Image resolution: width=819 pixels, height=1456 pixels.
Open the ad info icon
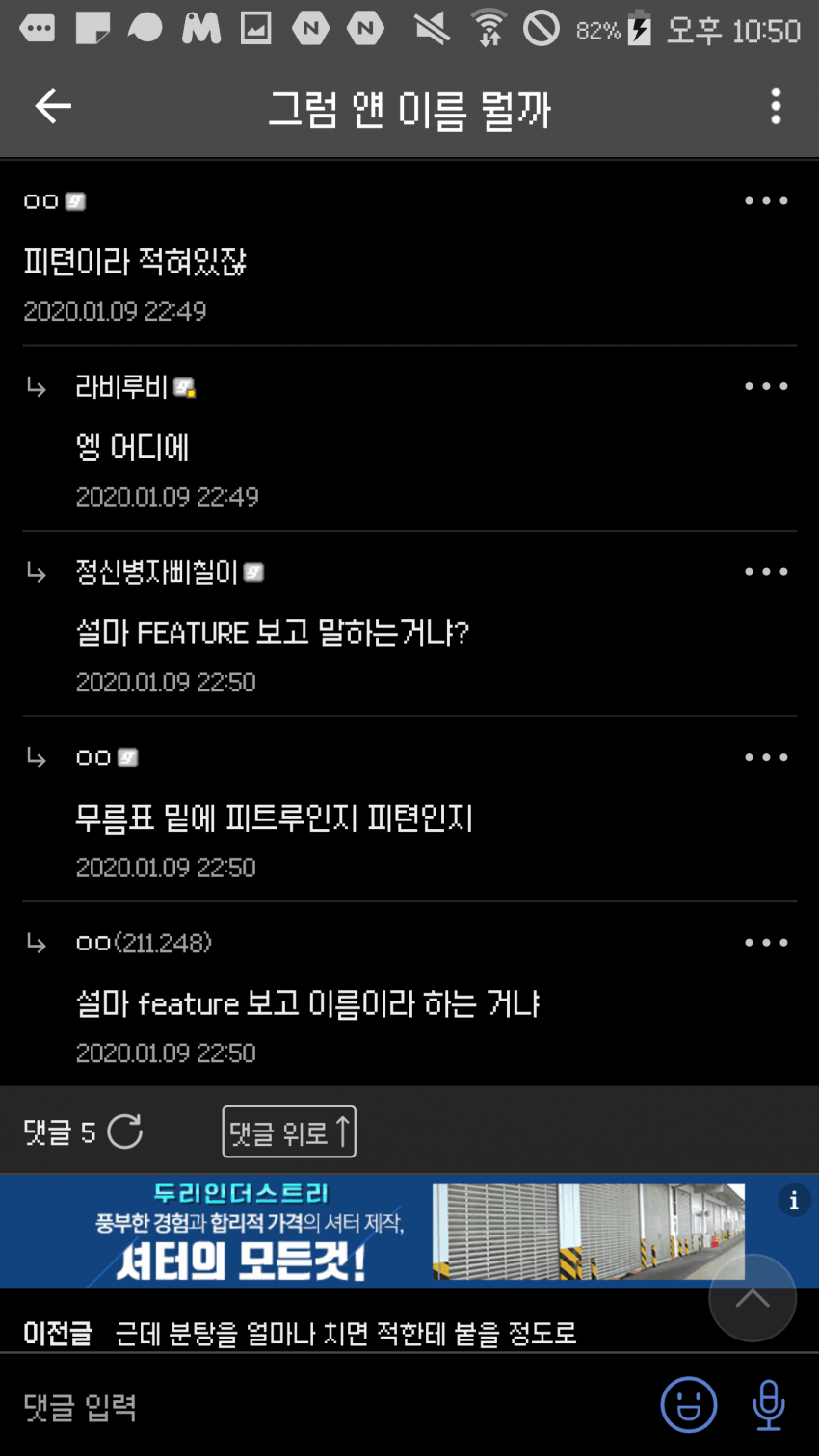pyautogui.click(x=794, y=1201)
